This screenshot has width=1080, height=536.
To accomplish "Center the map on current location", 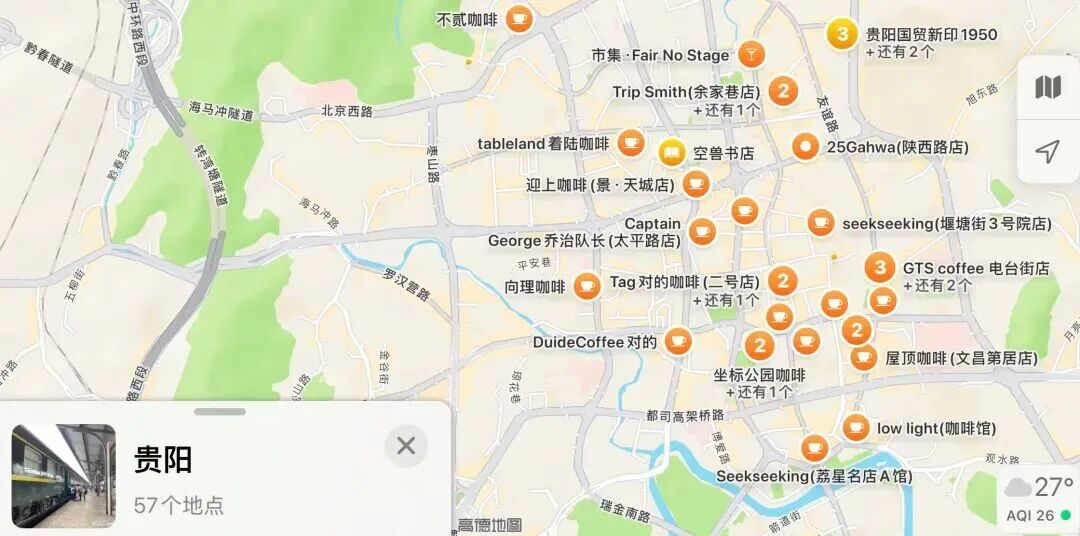I will pyautogui.click(x=1047, y=152).
